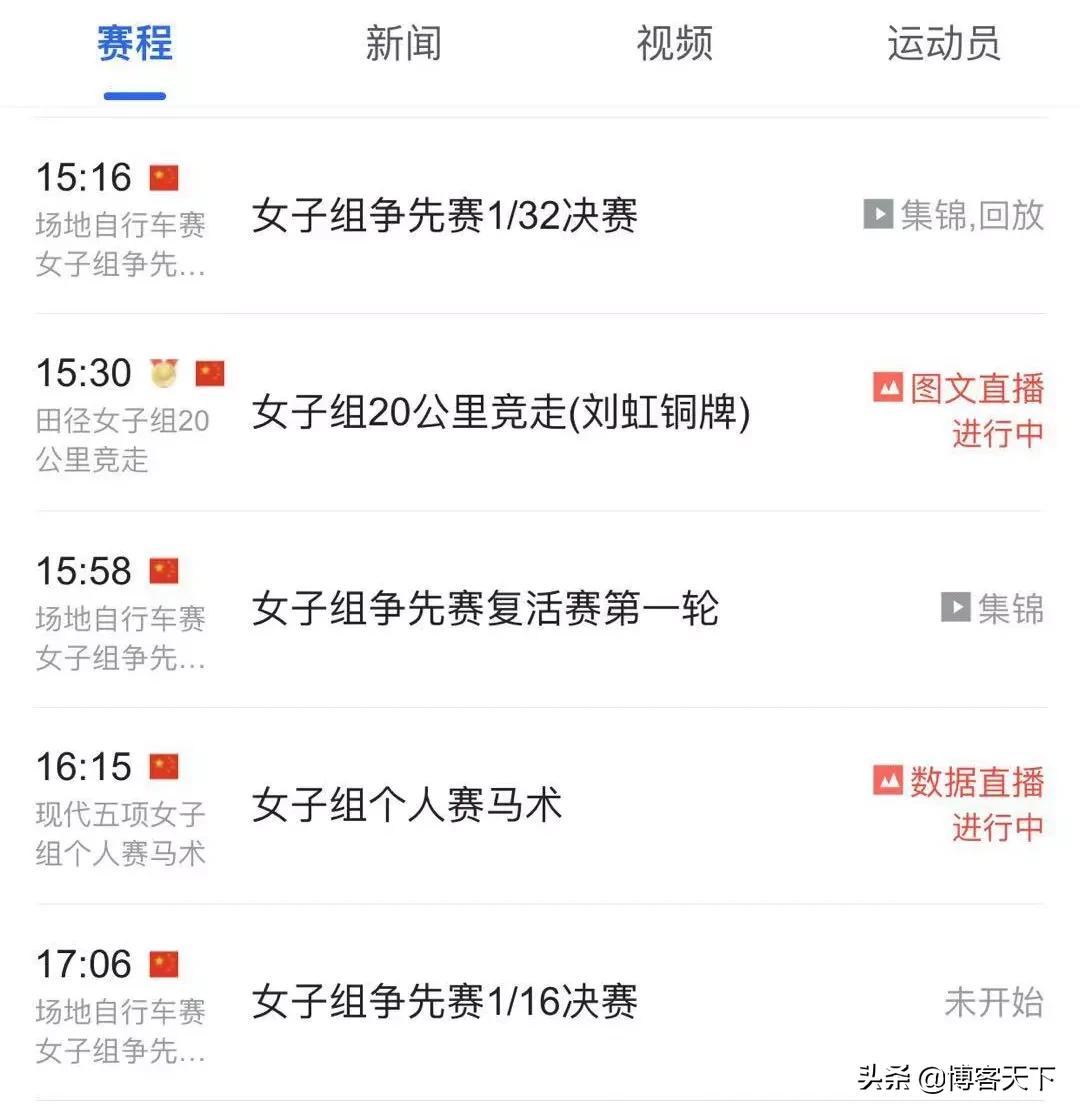
Task: Click the play icon next to 集锦,回放
Action: pos(878,214)
